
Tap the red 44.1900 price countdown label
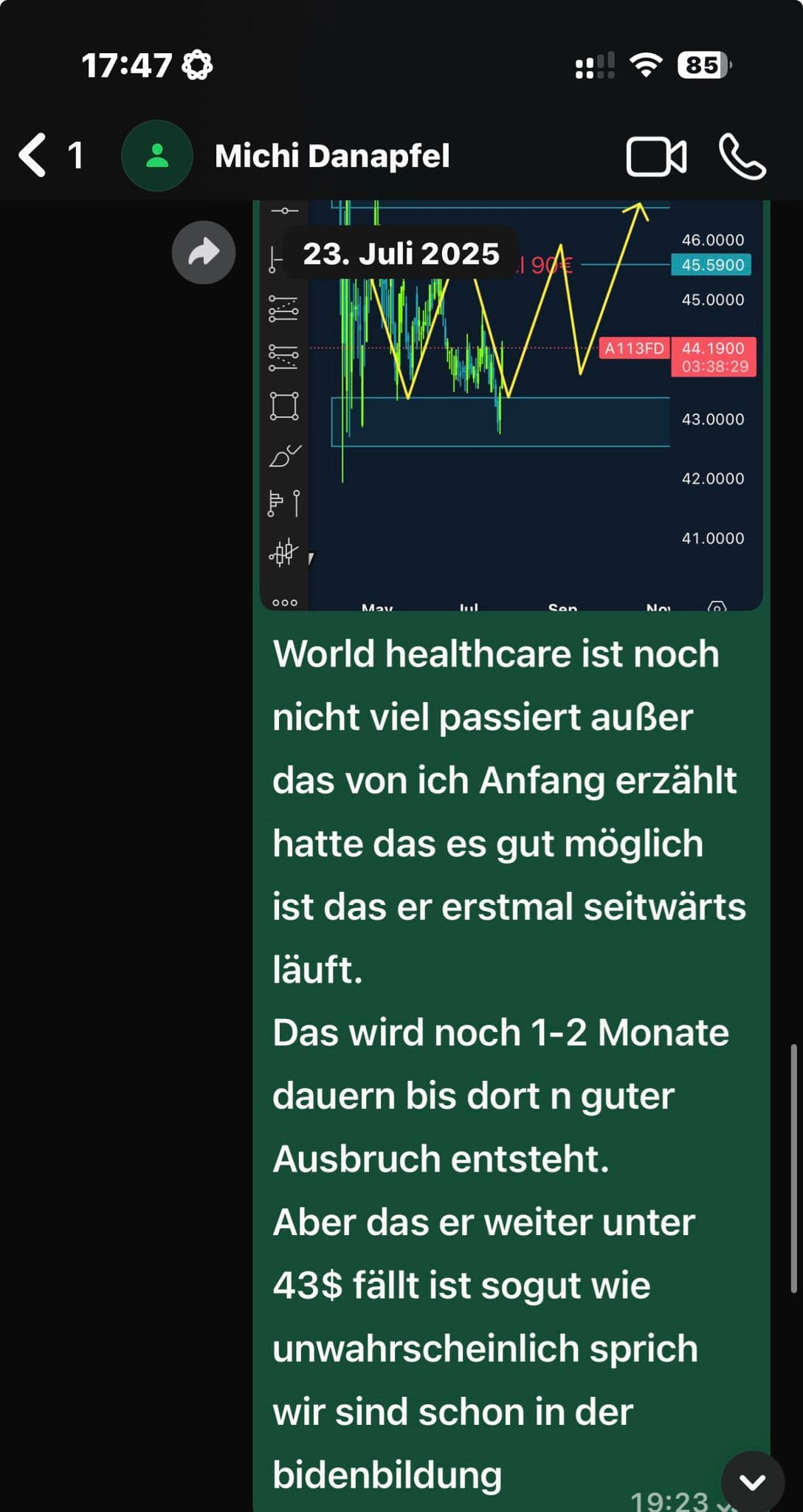pyautogui.click(x=712, y=357)
